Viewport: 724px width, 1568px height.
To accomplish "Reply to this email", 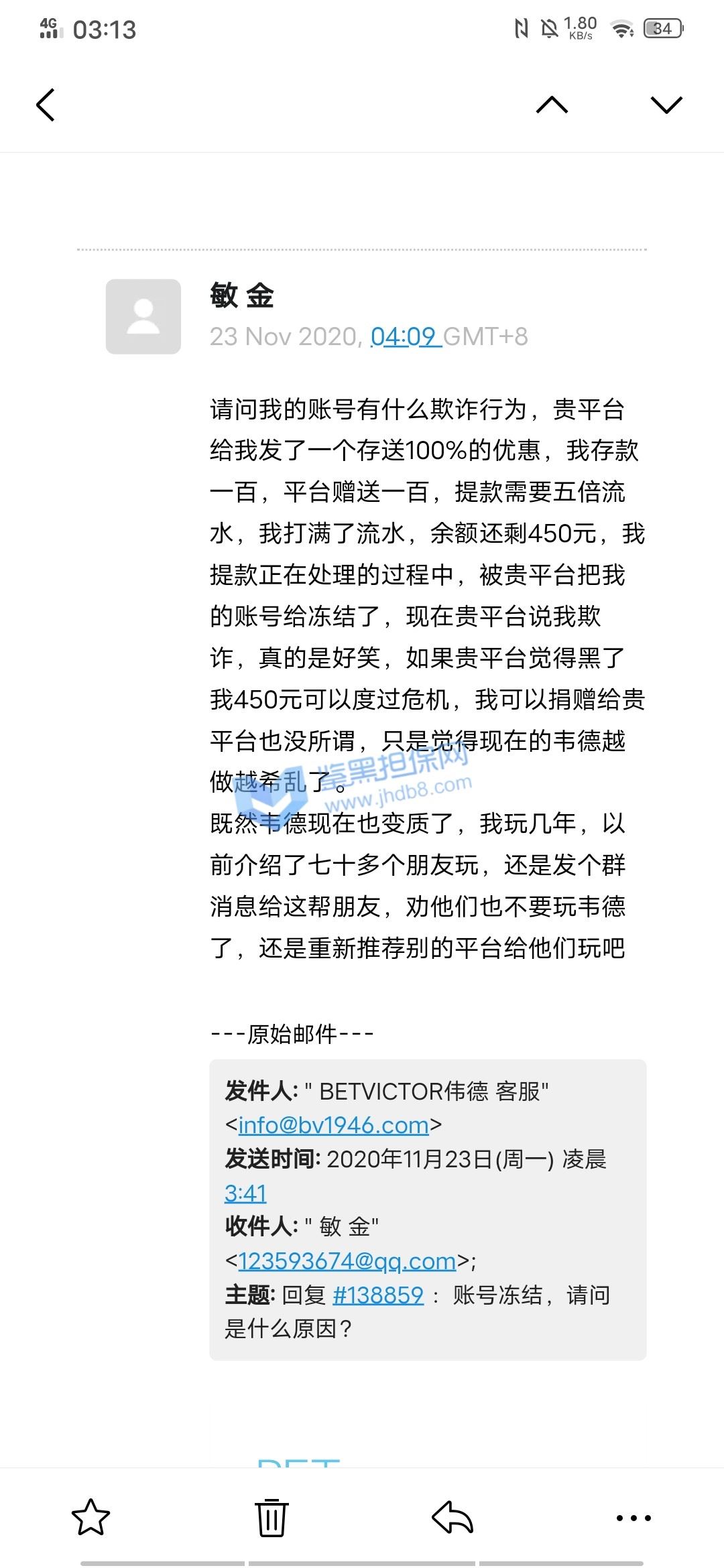I will pyautogui.click(x=452, y=1517).
